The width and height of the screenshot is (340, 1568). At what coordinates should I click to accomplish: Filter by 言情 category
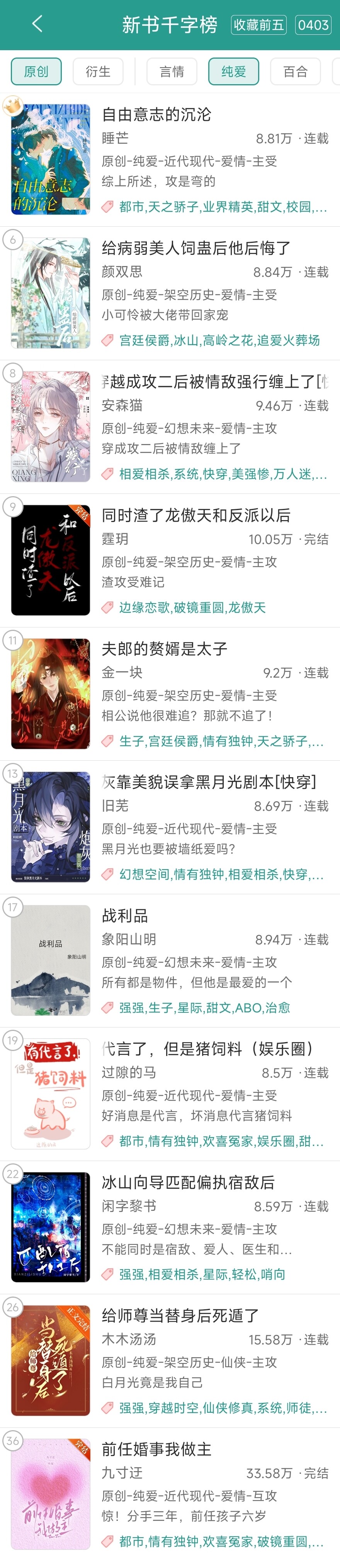pos(172,71)
